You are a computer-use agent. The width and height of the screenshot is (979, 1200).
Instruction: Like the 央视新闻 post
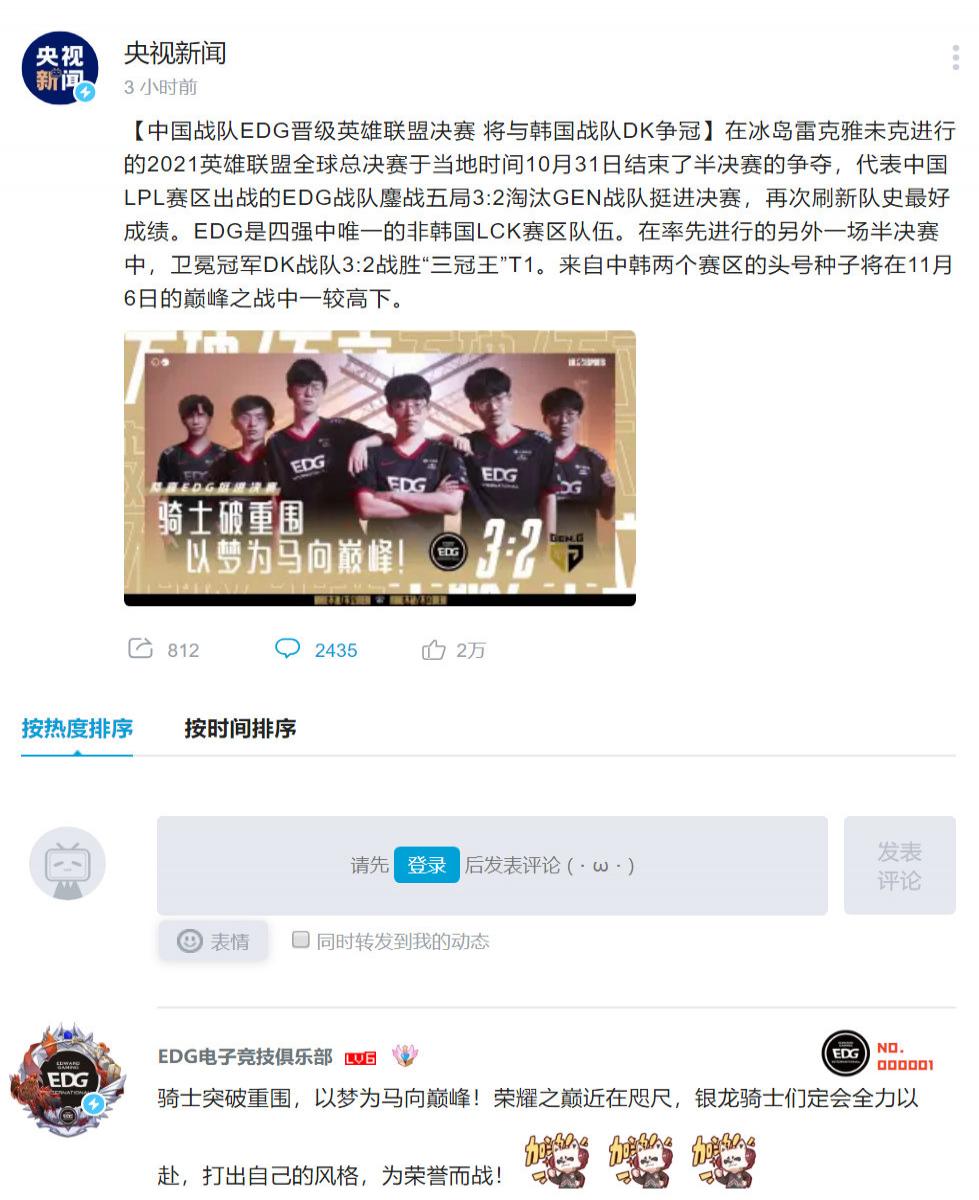[453, 650]
